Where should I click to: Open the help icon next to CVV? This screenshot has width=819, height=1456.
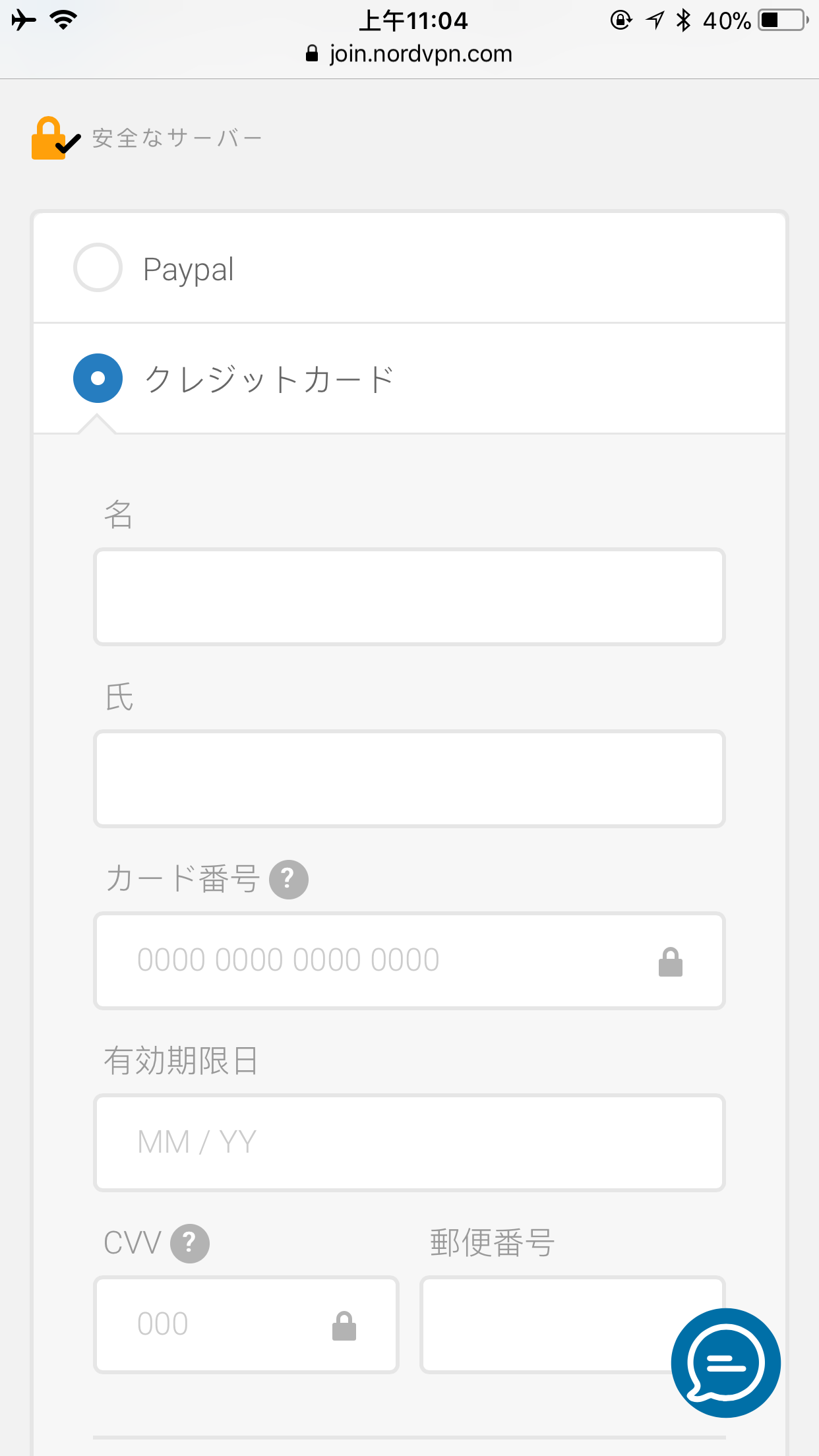point(190,1243)
